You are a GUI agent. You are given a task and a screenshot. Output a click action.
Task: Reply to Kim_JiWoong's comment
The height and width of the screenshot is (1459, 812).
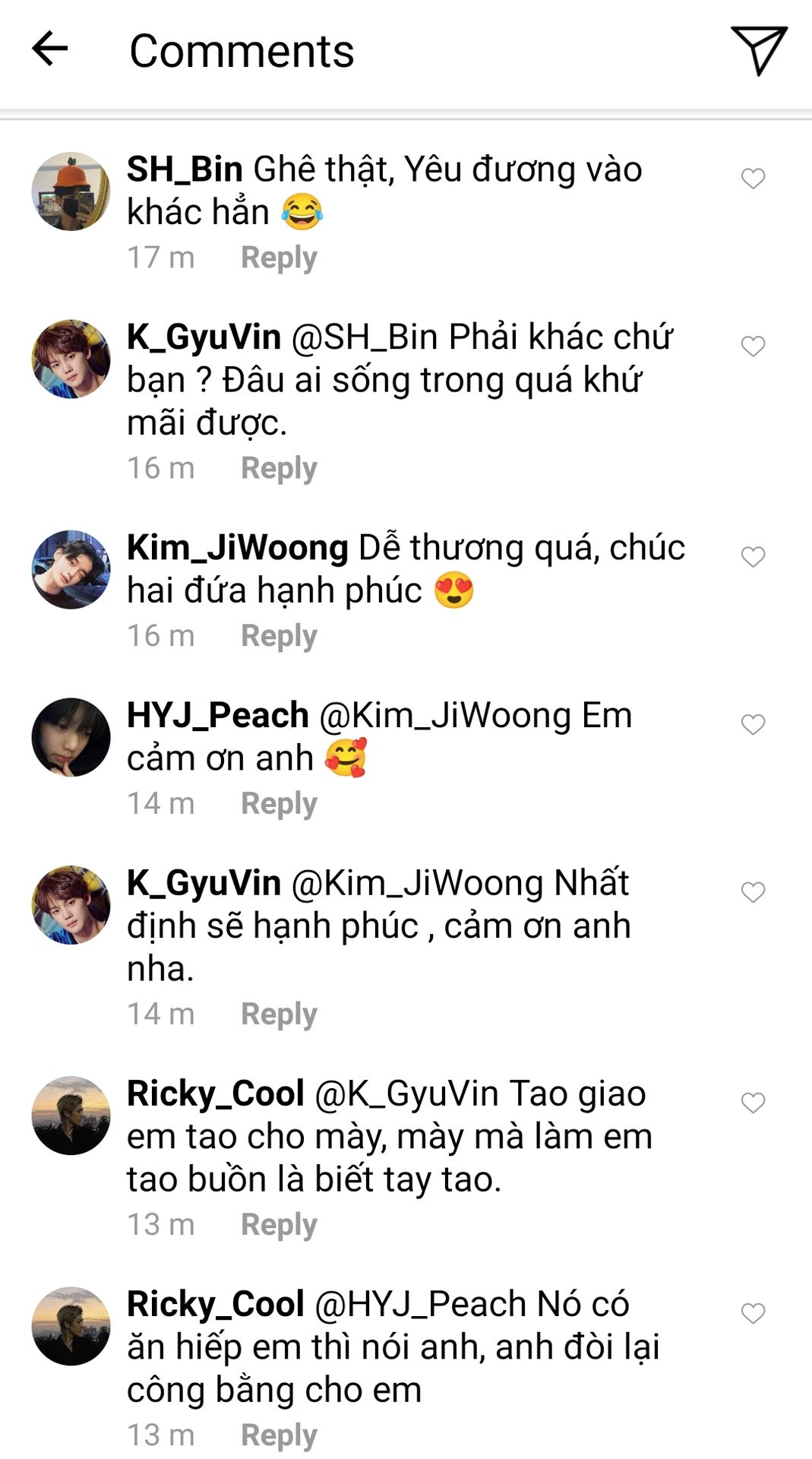click(279, 636)
